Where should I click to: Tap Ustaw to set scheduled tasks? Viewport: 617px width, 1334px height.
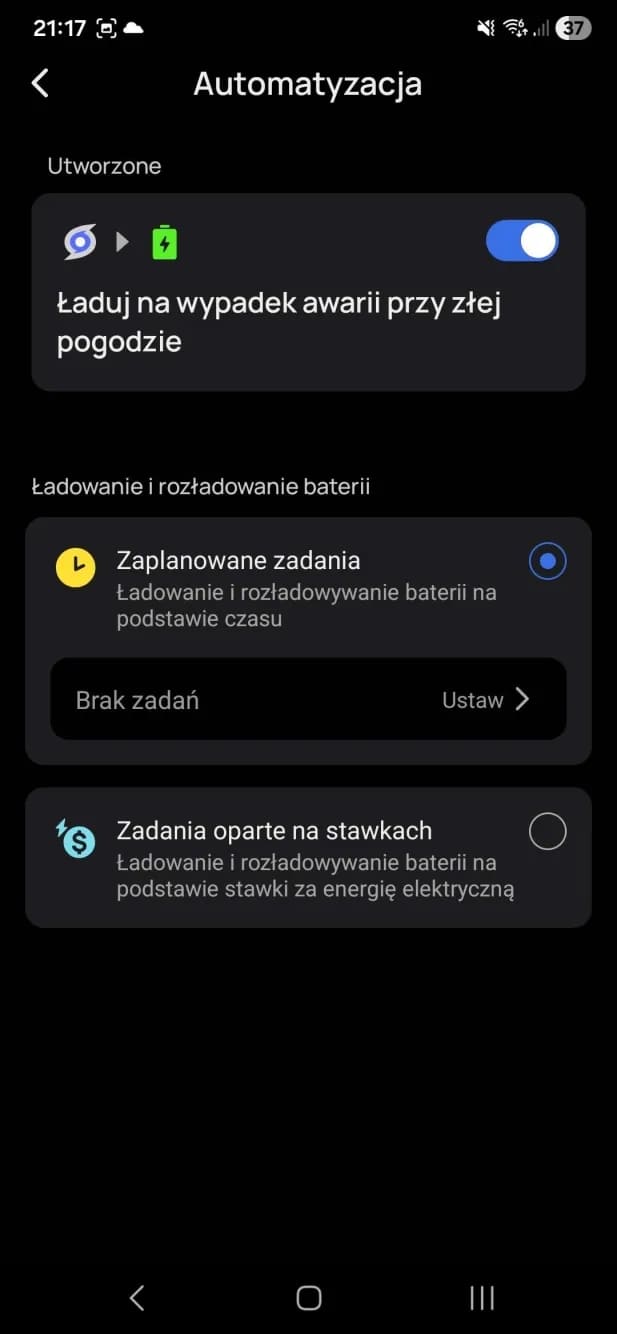click(486, 700)
